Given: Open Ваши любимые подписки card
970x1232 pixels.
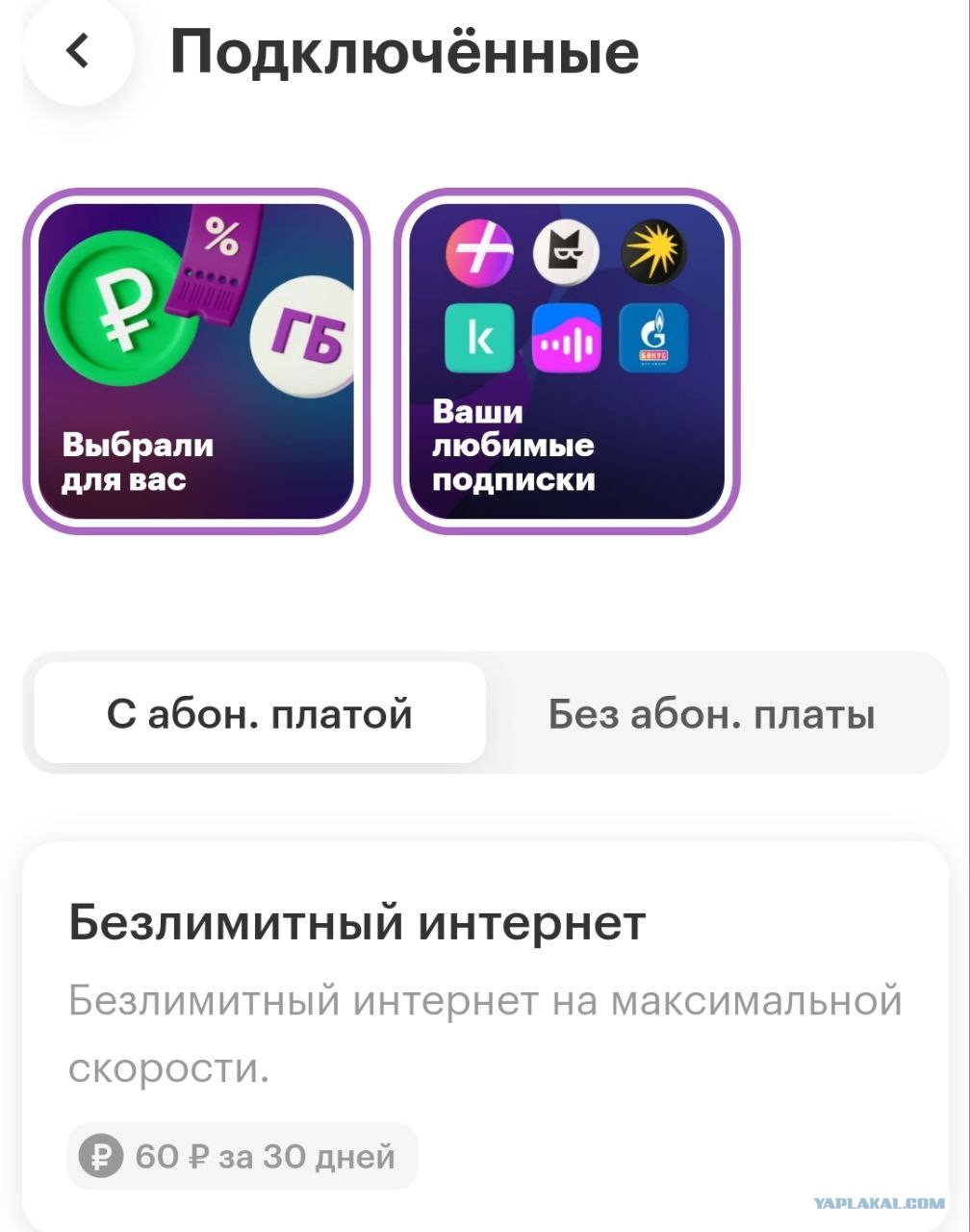Looking at the screenshot, I should pos(566,361).
